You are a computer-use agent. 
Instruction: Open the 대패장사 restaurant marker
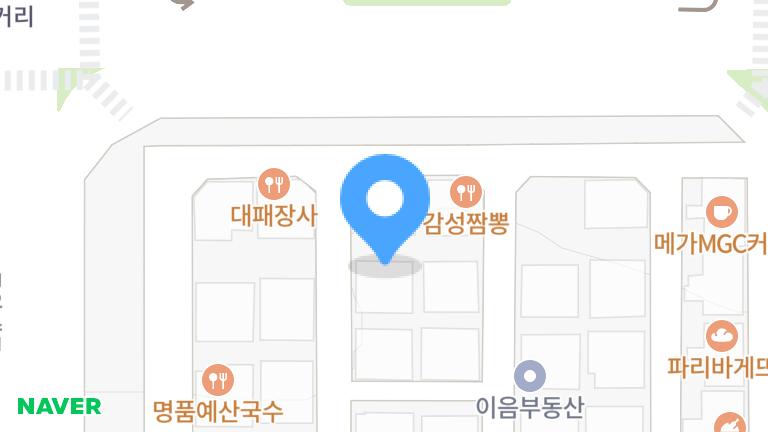tap(274, 184)
